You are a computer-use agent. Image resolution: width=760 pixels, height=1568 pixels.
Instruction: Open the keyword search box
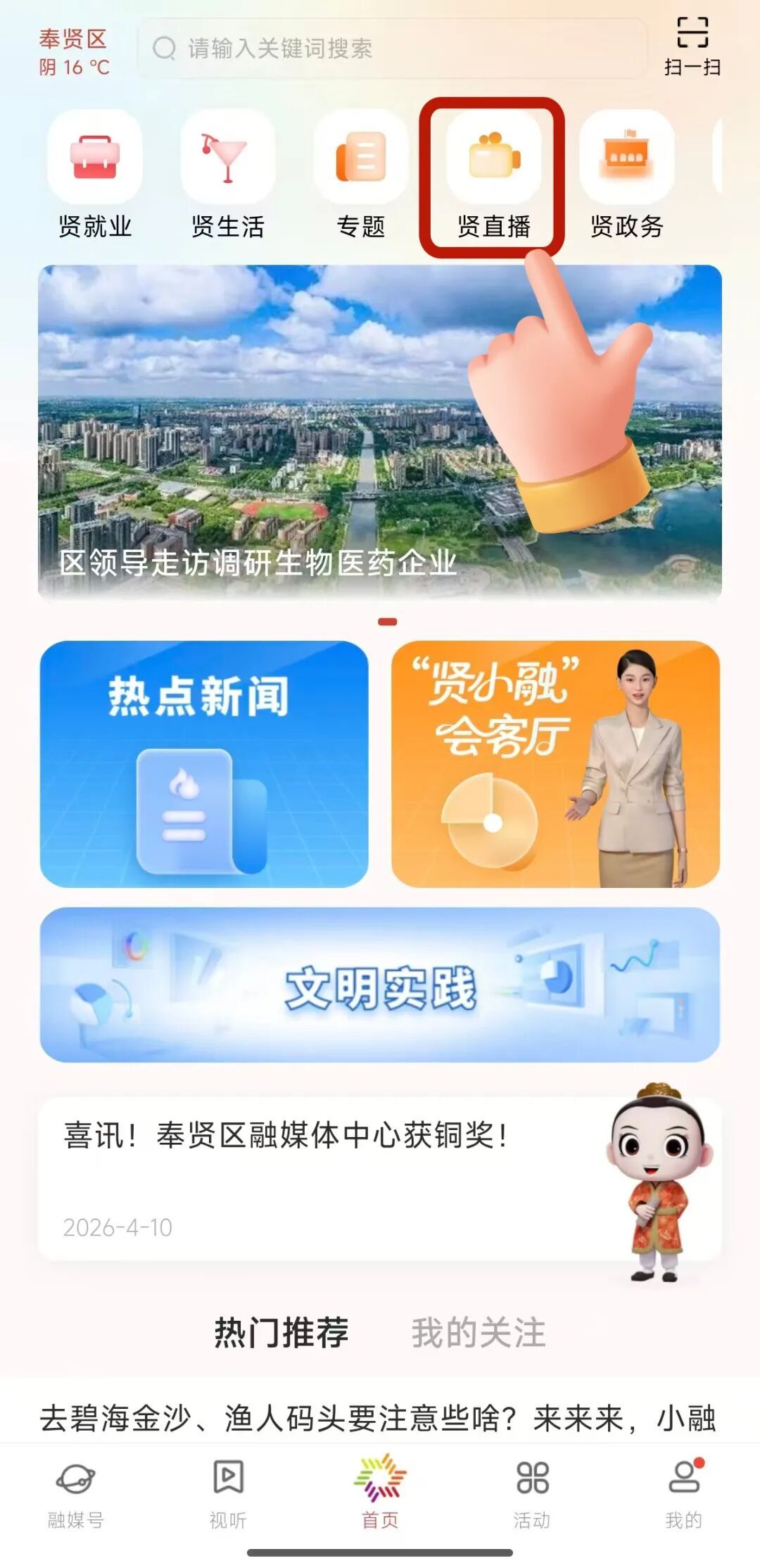pyautogui.click(x=391, y=49)
